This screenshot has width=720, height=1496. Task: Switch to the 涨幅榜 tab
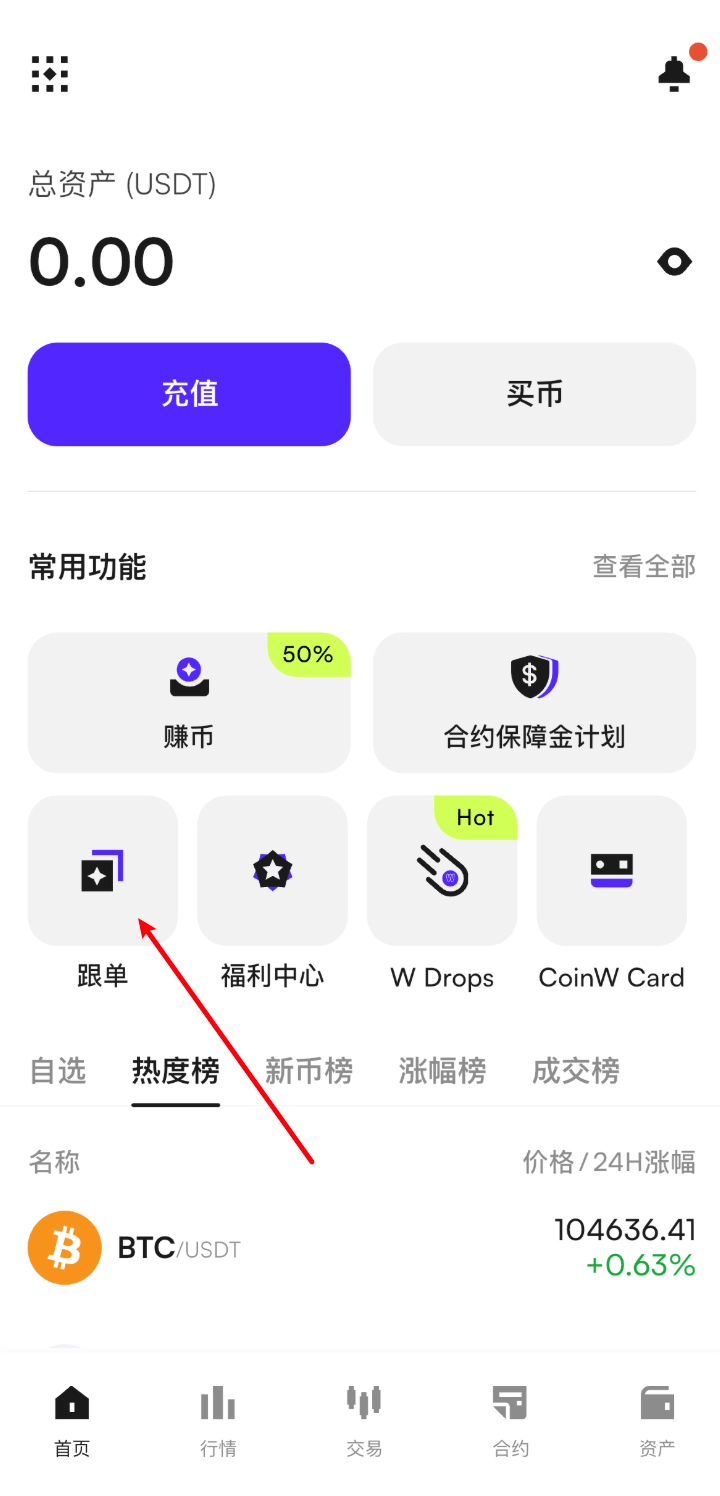pos(442,1071)
